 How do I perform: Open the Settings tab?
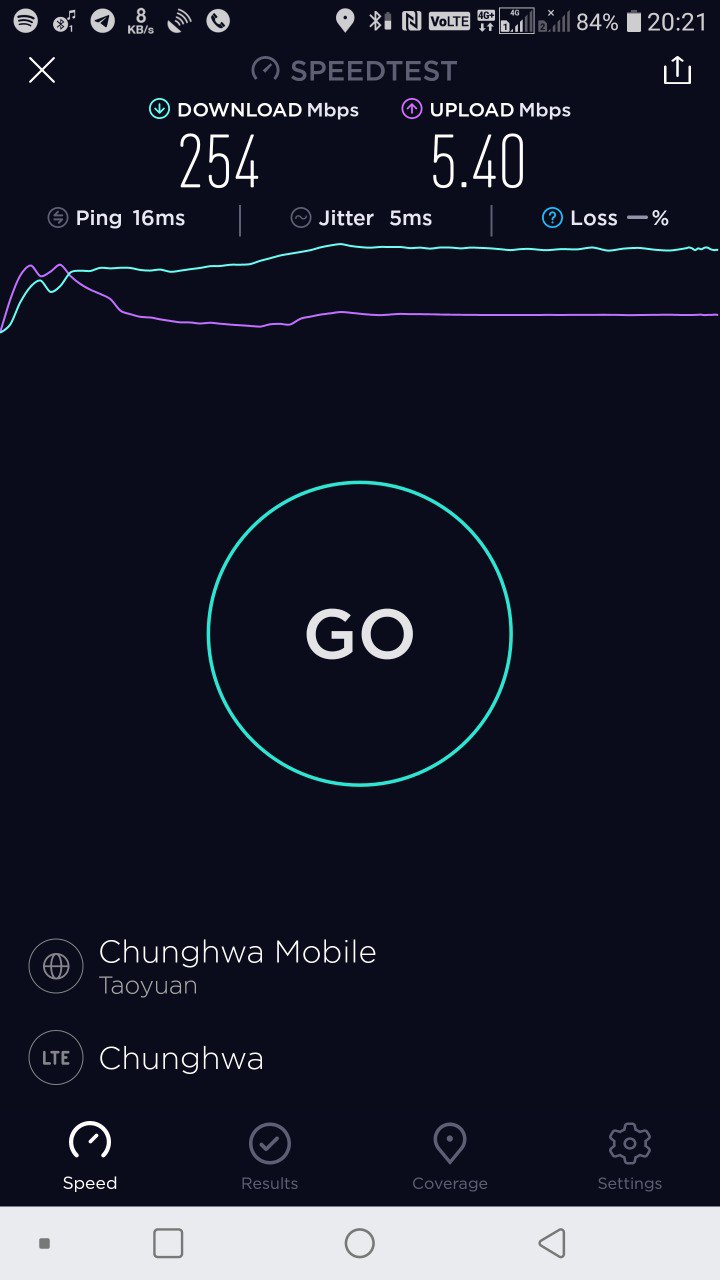(x=630, y=1157)
